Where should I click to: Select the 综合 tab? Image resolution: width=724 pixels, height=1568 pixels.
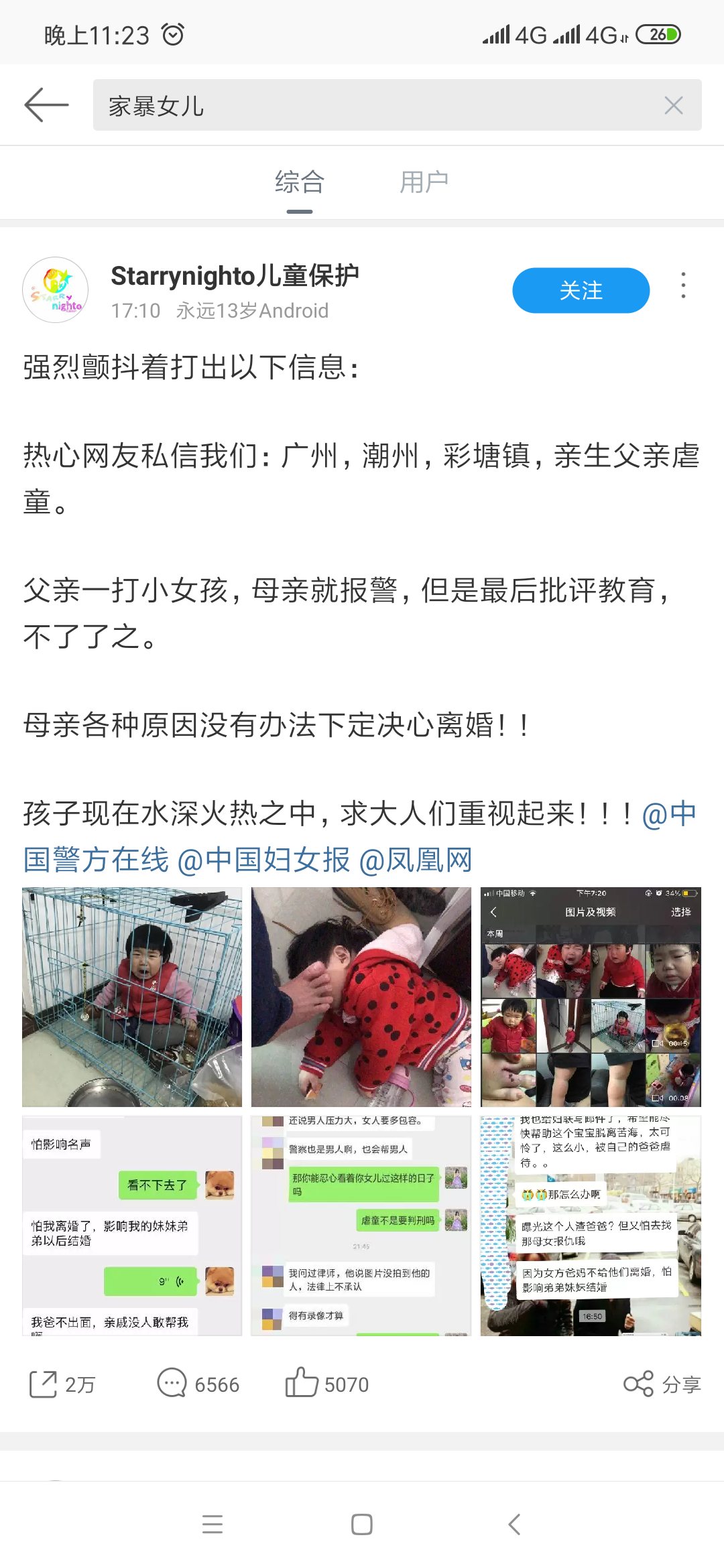300,182
